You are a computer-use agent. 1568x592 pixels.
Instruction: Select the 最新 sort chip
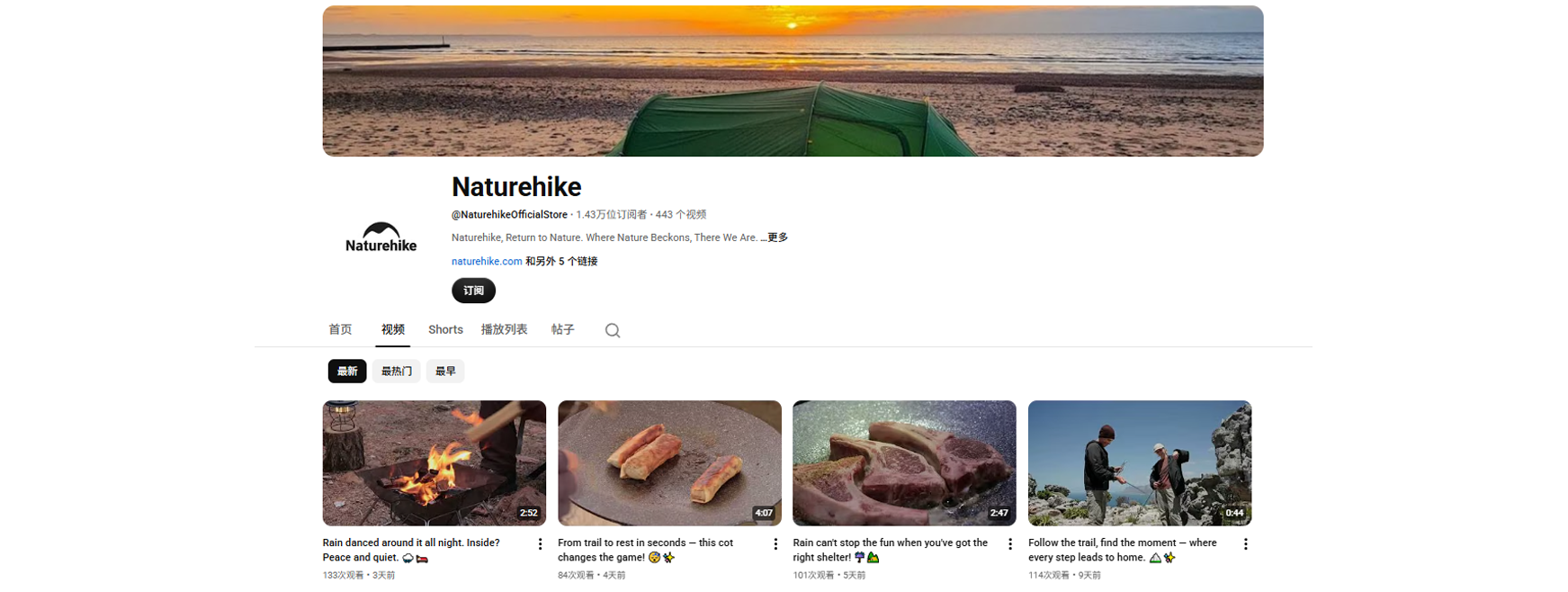(347, 371)
